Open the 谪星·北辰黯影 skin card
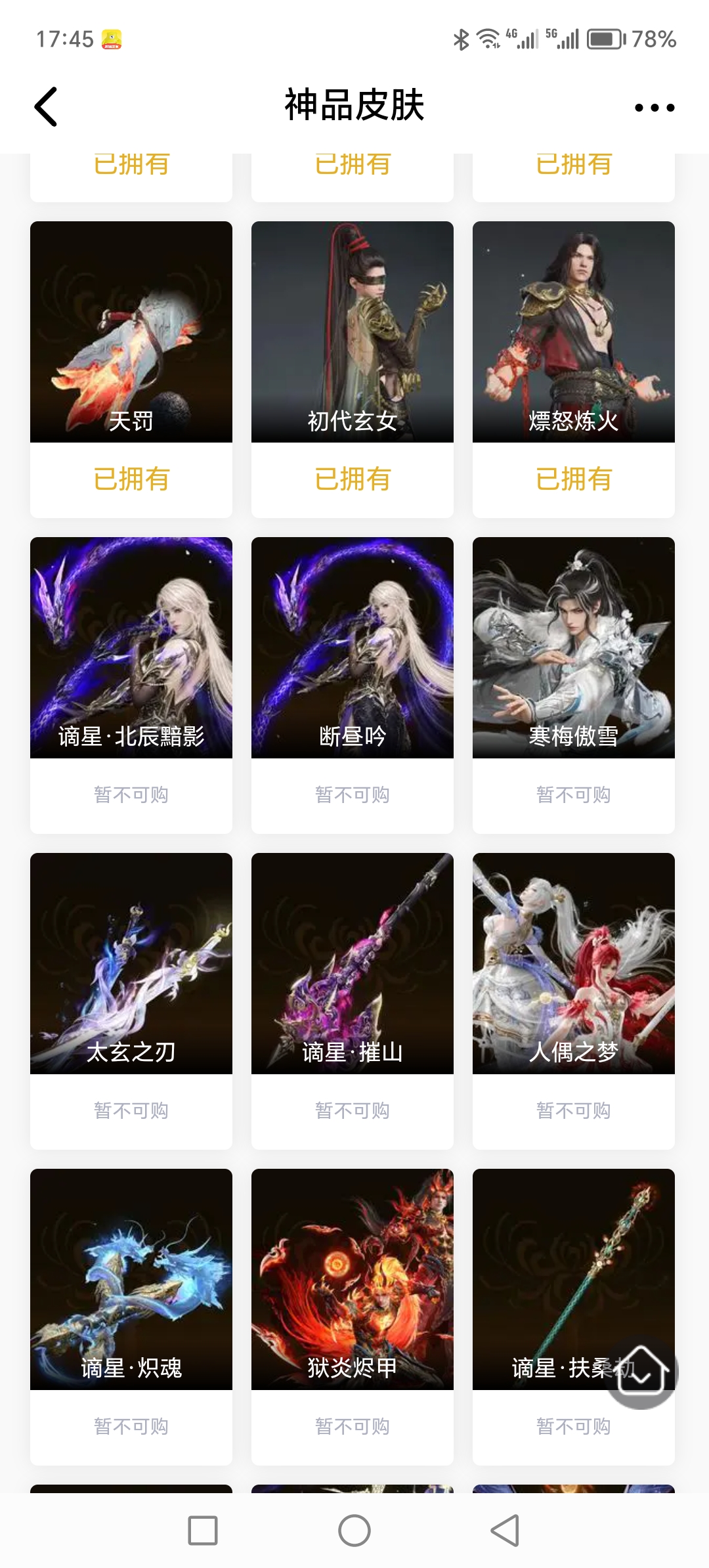Image resolution: width=709 pixels, height=1568 pixels. tap(131, 648)
